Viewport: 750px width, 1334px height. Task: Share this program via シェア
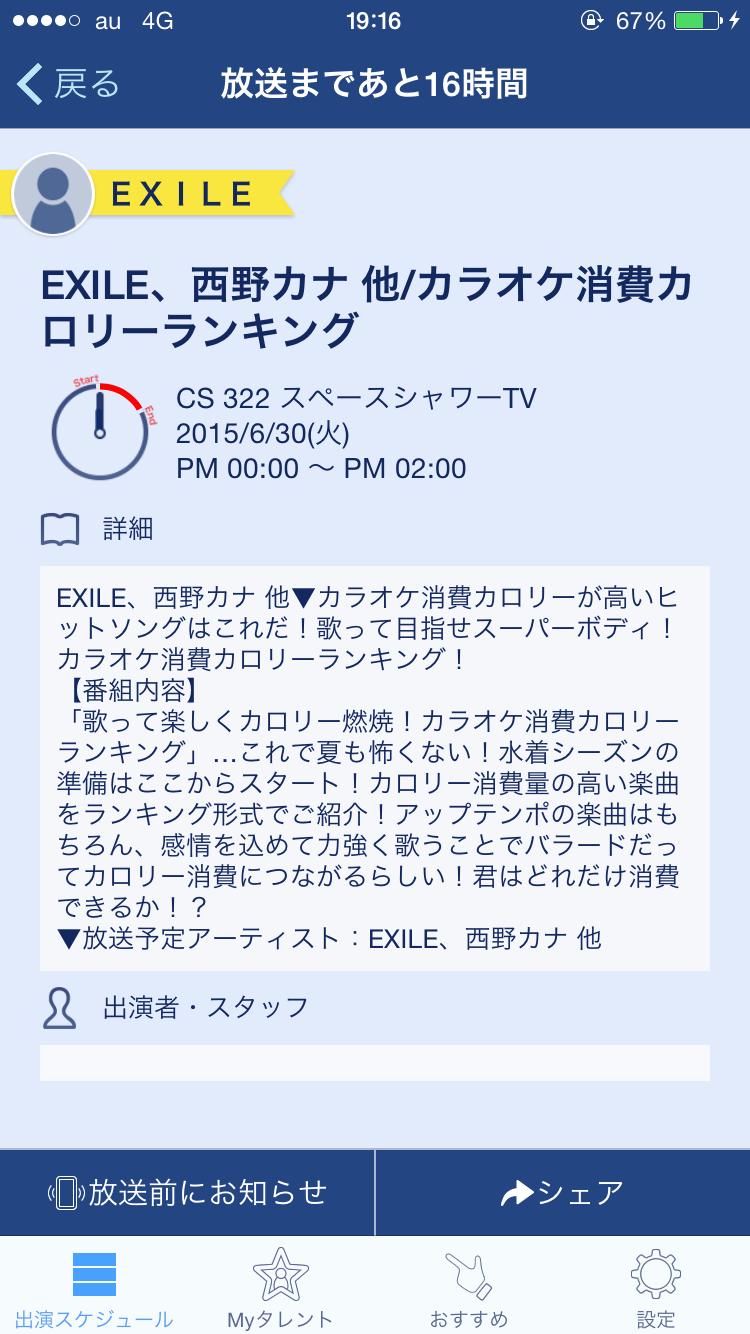tap(562, 1192)
